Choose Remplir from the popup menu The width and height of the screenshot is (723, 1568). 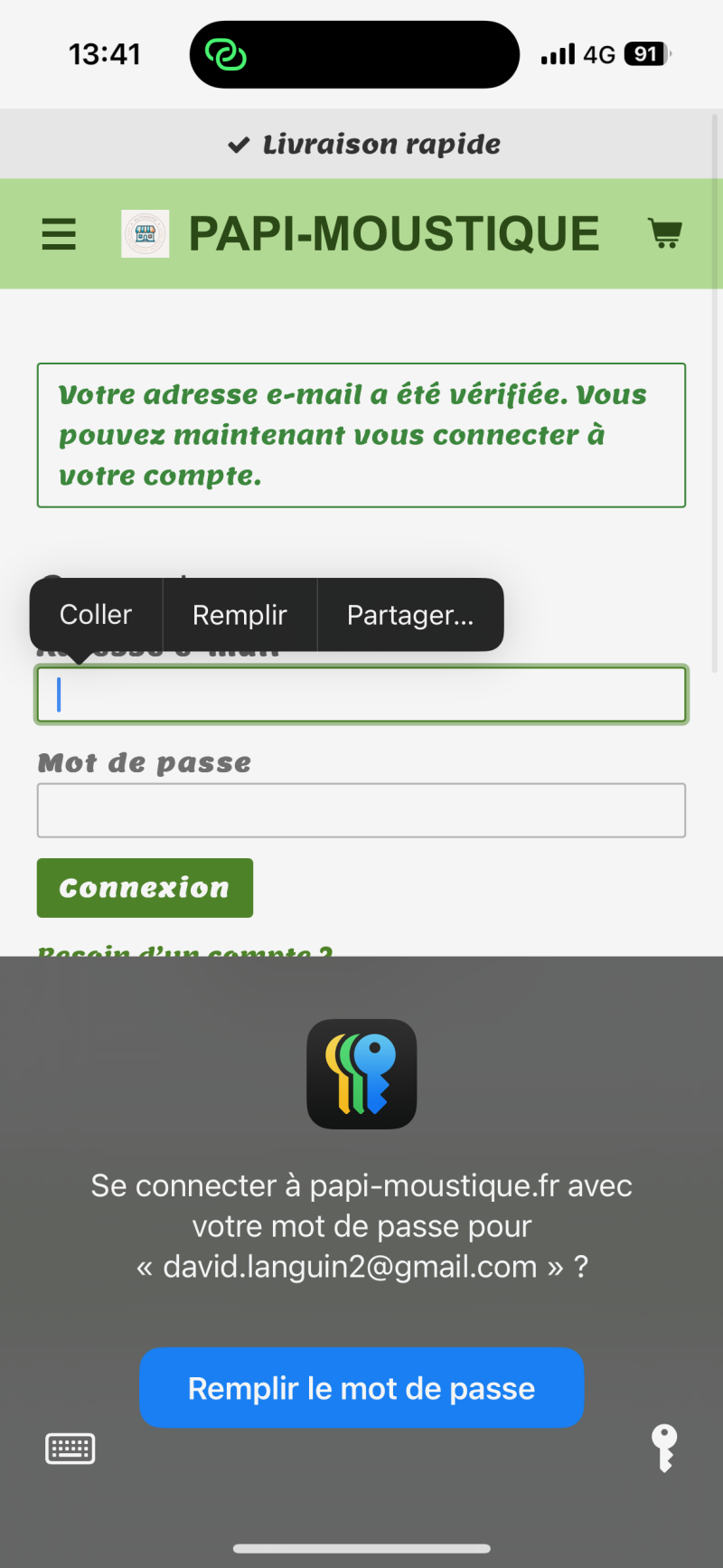click(x=239, y=615)
